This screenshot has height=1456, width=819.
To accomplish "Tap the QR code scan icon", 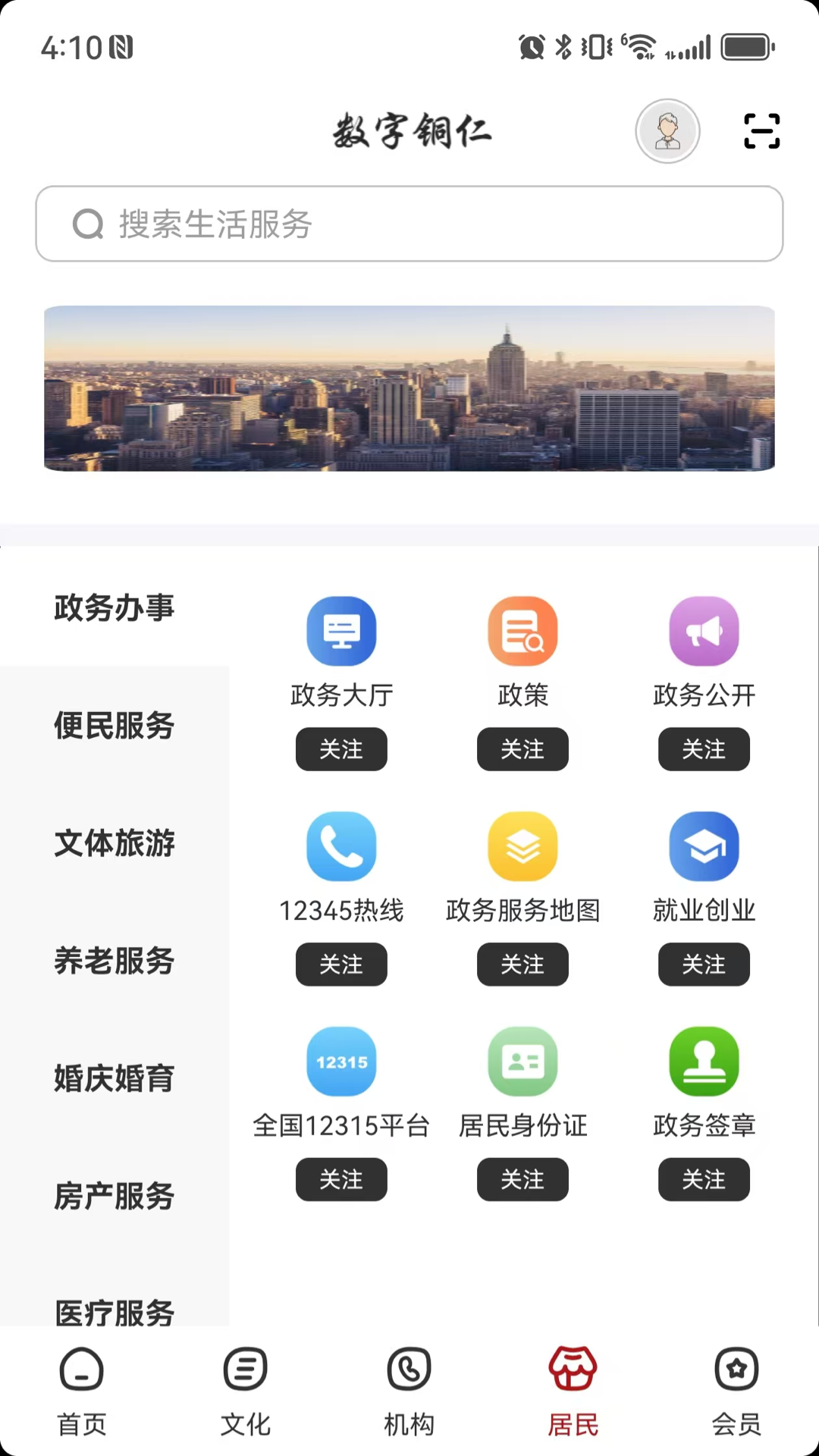I will tap(761, 130).
